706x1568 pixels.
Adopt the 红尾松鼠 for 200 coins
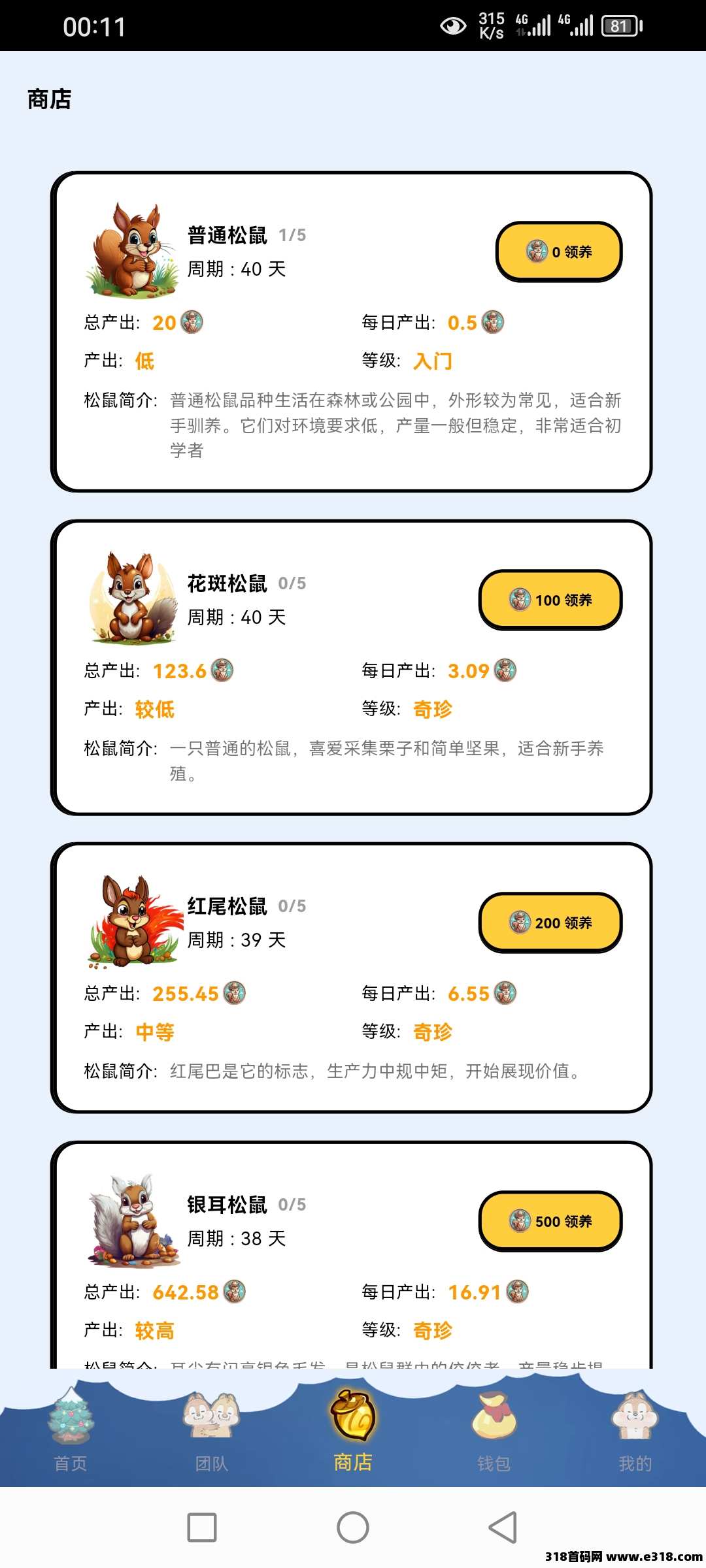(550, 923)
